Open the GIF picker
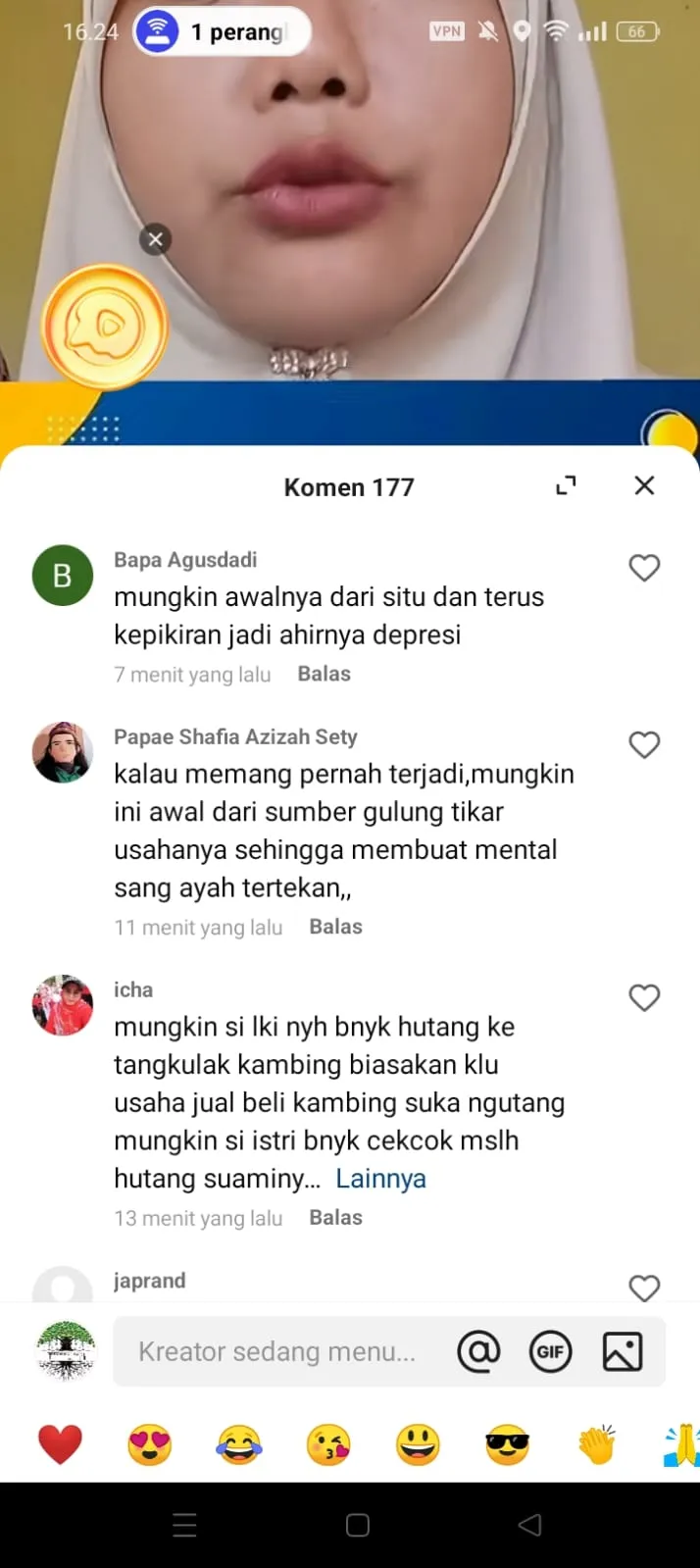This screenshot has height=1568, width=700. coord(551,1352)
